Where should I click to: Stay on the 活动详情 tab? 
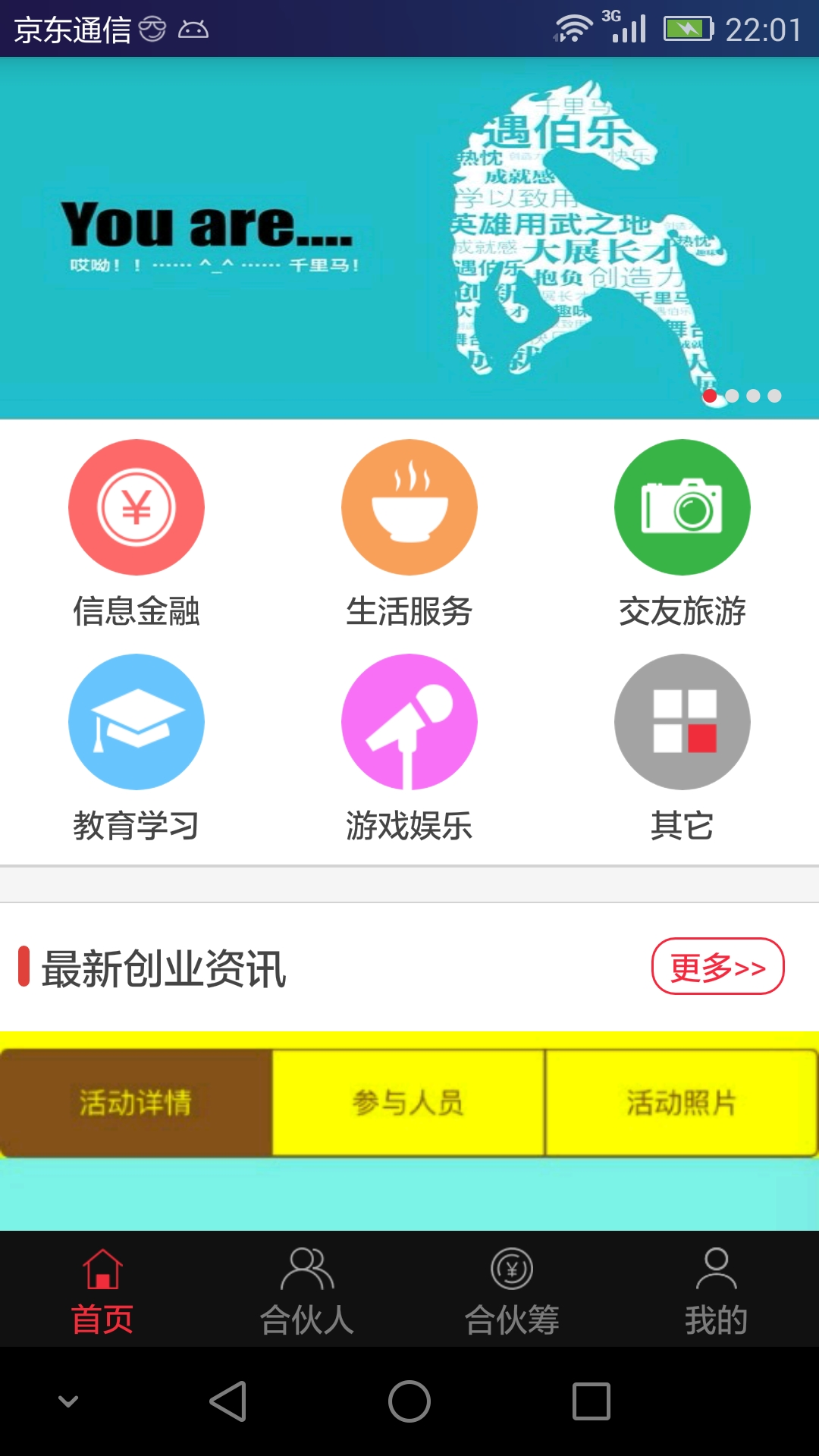tap(135, 1102)
